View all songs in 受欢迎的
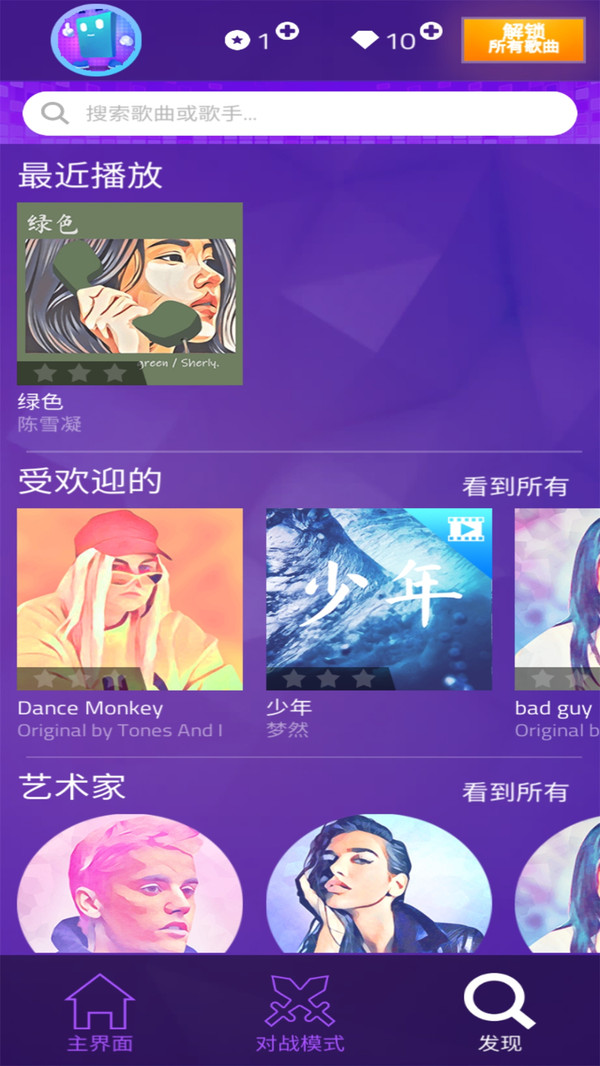The width and height of the screenshot is (600, 1066). [x=514, y=487]
